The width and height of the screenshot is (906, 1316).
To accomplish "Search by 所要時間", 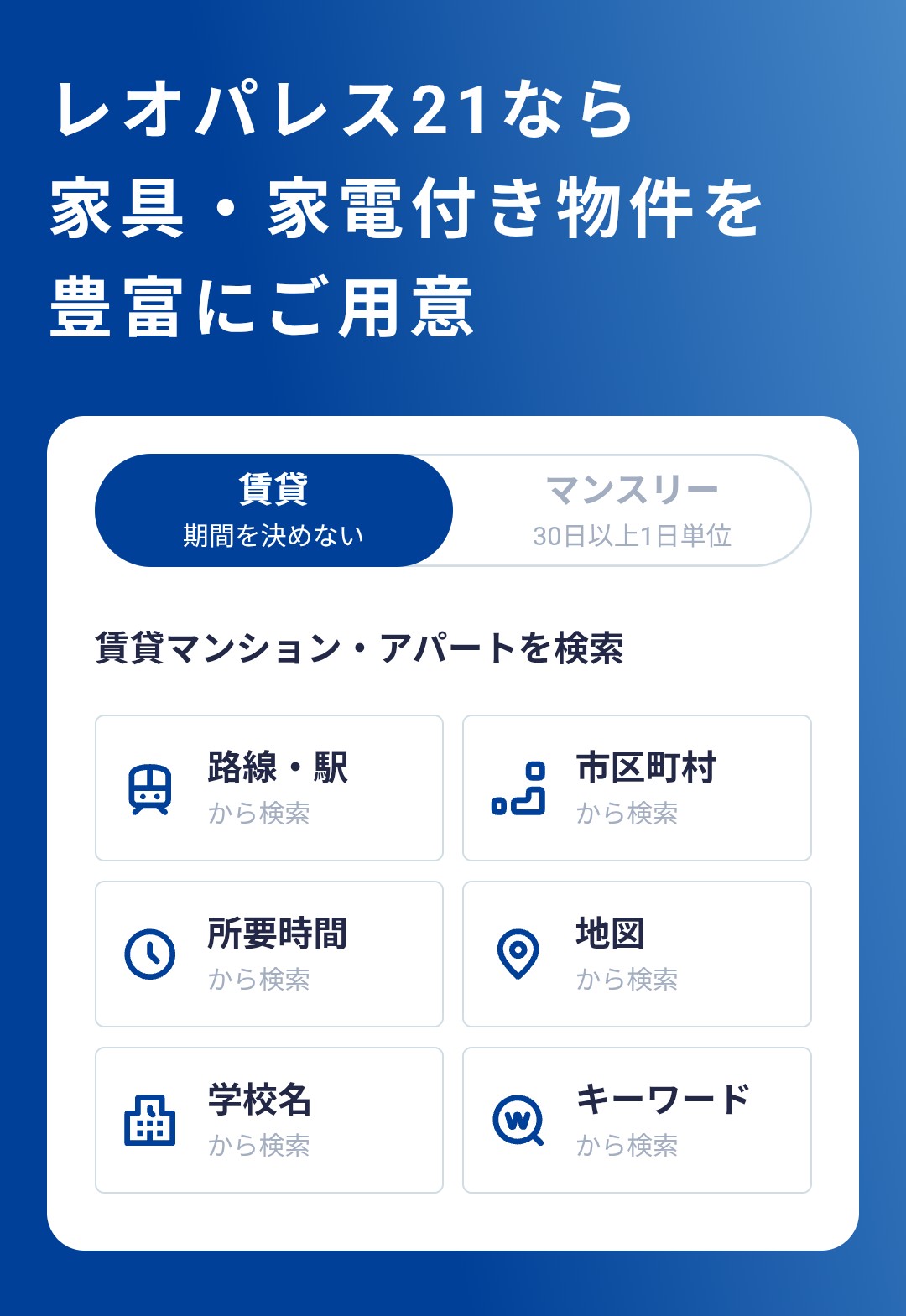I will tap(269, 954).
